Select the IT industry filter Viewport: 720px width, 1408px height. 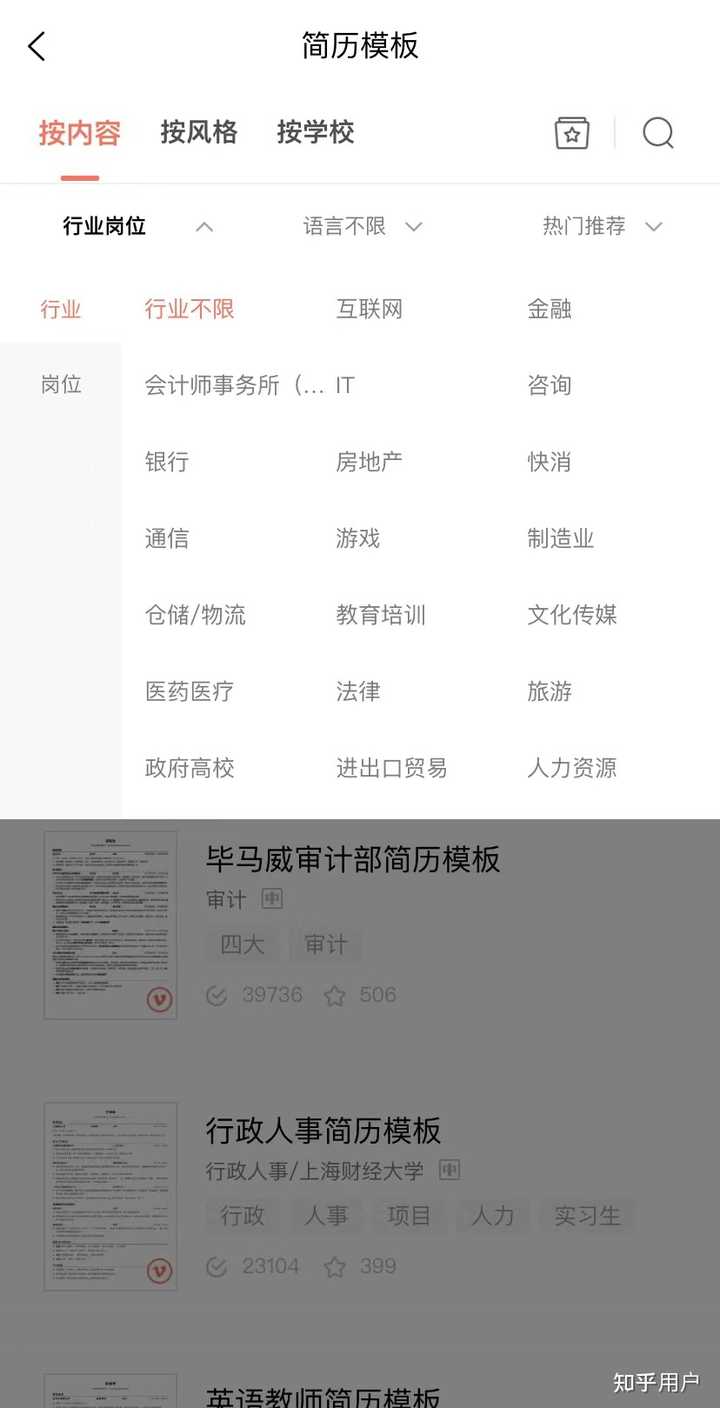(x=345, y=386)
